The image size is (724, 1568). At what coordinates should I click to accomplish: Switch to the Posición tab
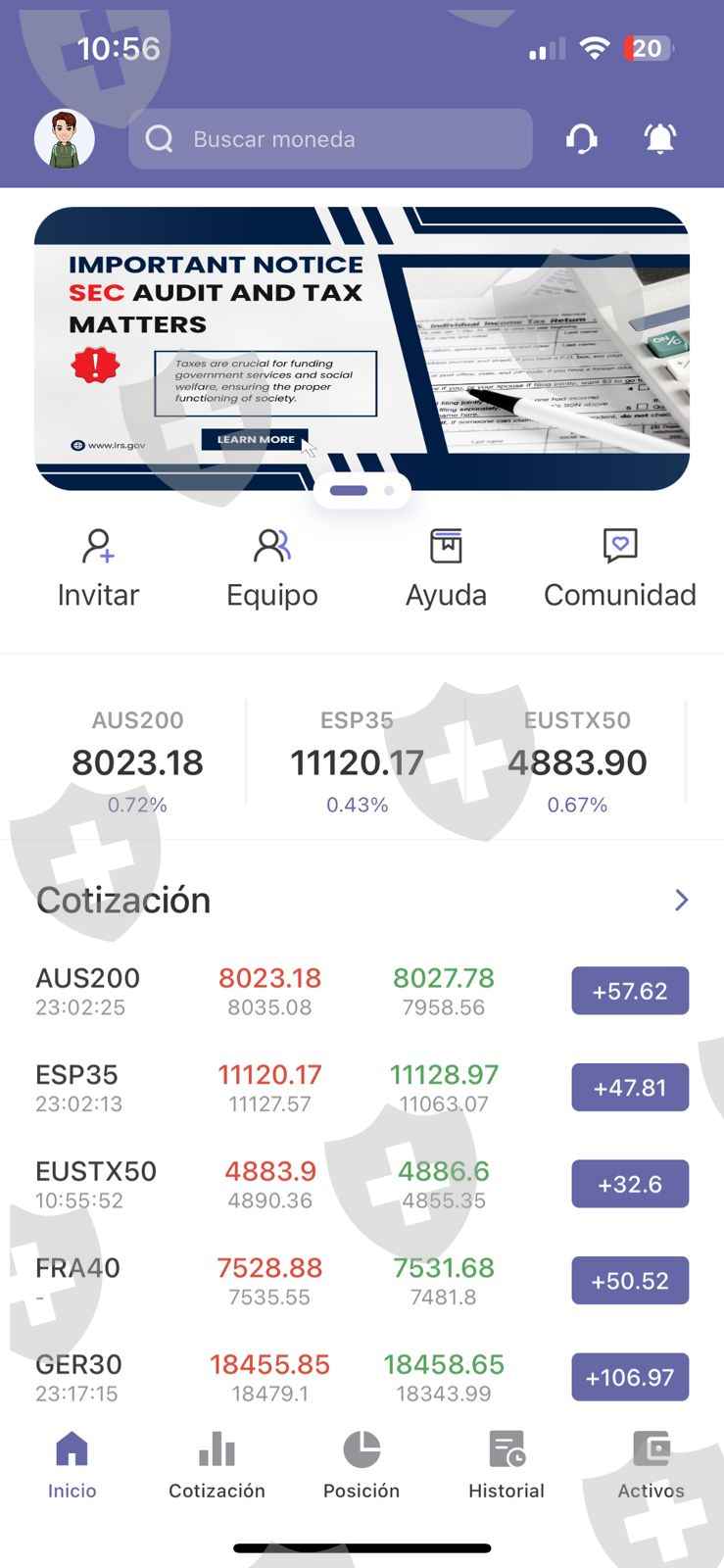click(362, 1465)
